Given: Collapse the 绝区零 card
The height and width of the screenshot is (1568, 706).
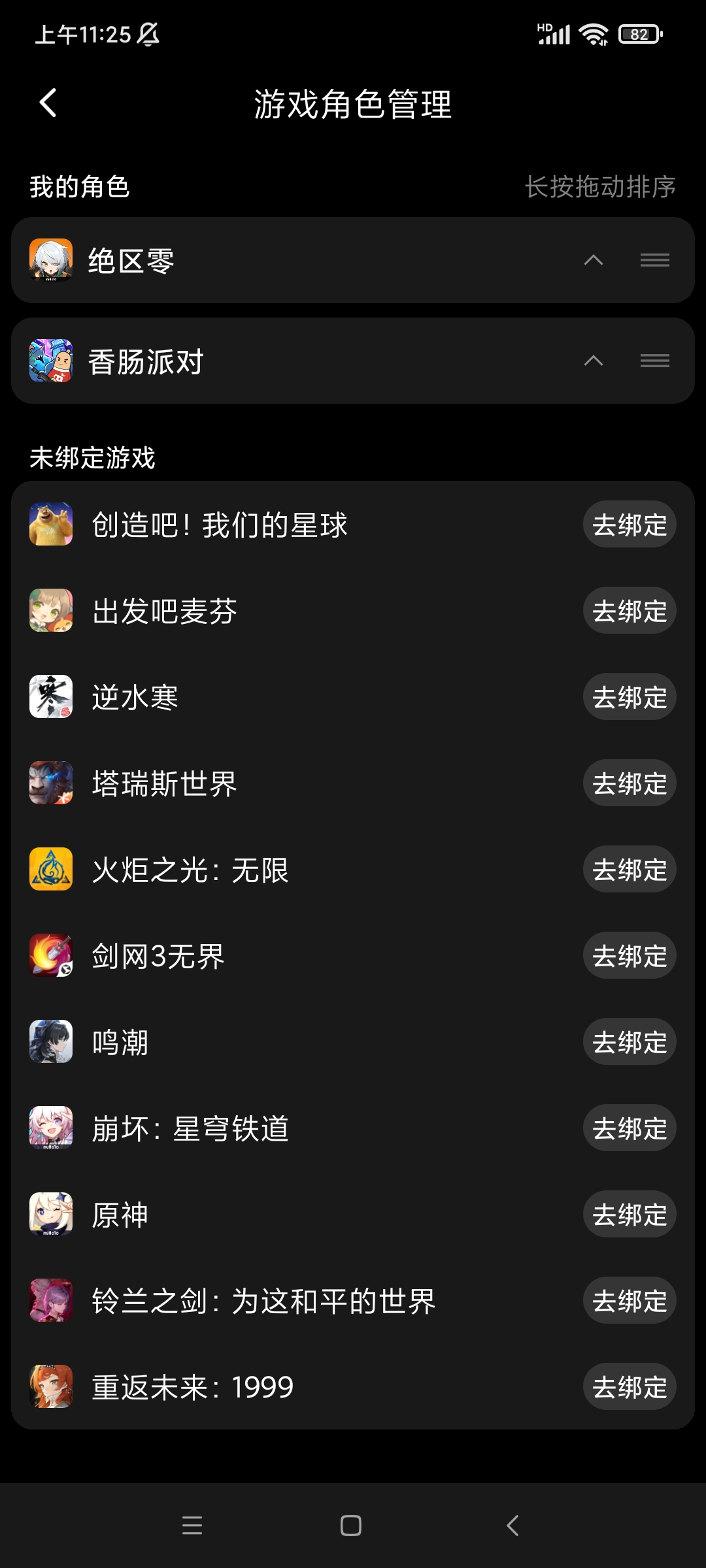Looking at the screenshot, I should 593,260.
